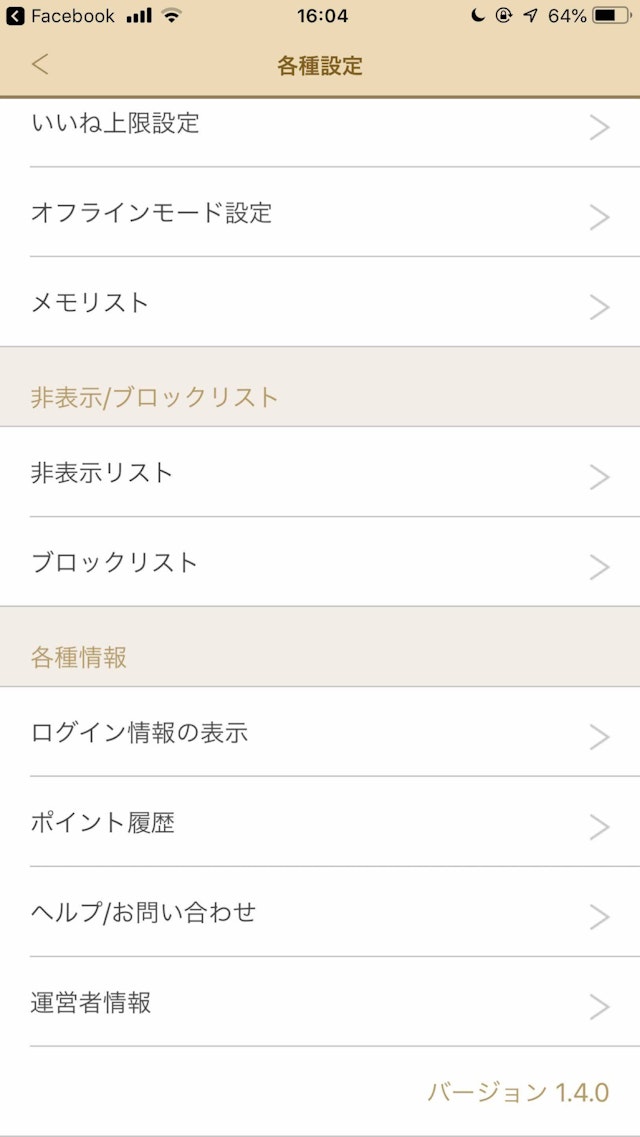This screenshot has width=640, height=1137.
Task: Go back from 各種設定 screen
Action: pyautogui.click(x=40, y=66)
